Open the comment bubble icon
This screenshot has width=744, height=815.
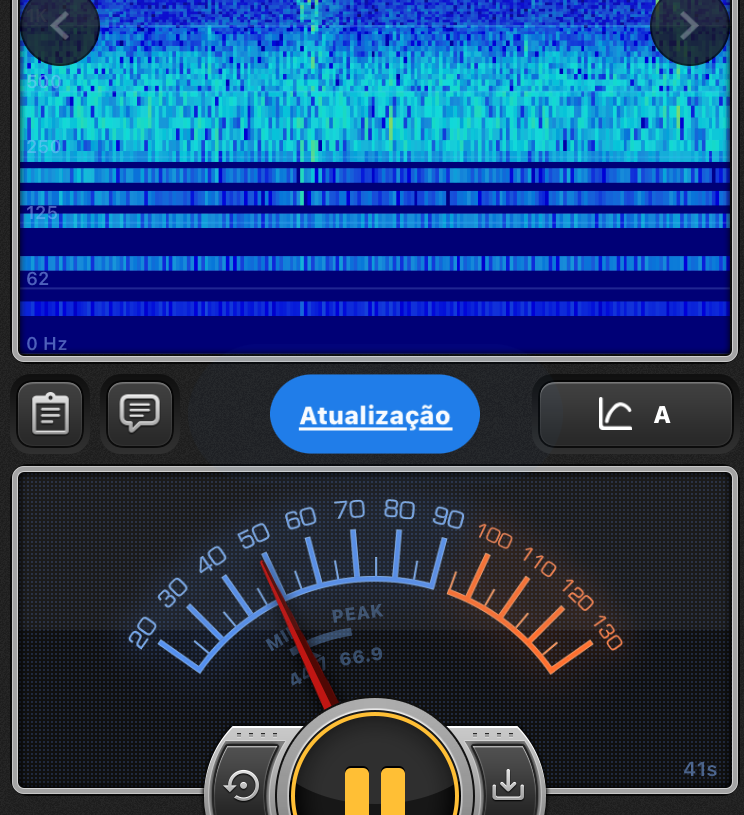click(140, 413)
